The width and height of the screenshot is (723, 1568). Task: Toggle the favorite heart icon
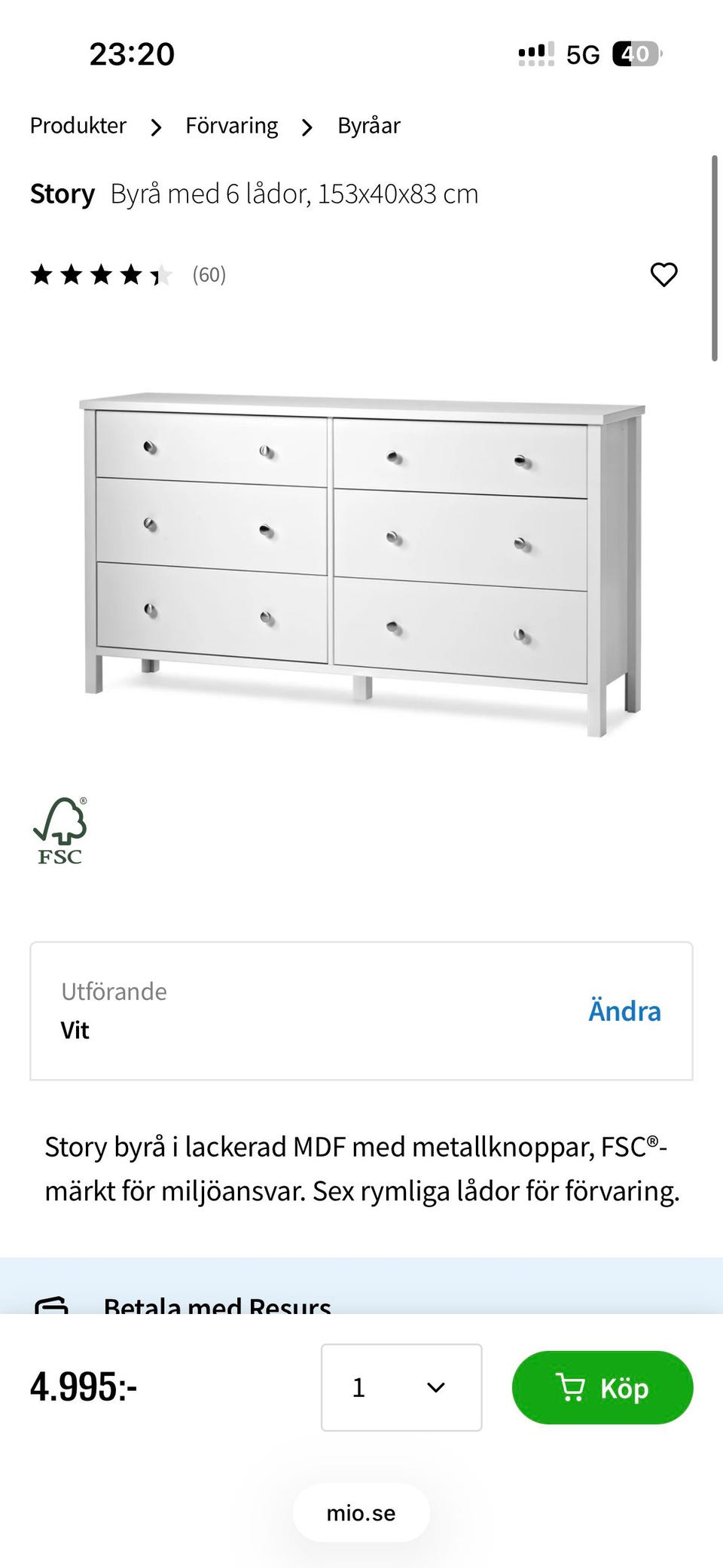coord(664,274)
